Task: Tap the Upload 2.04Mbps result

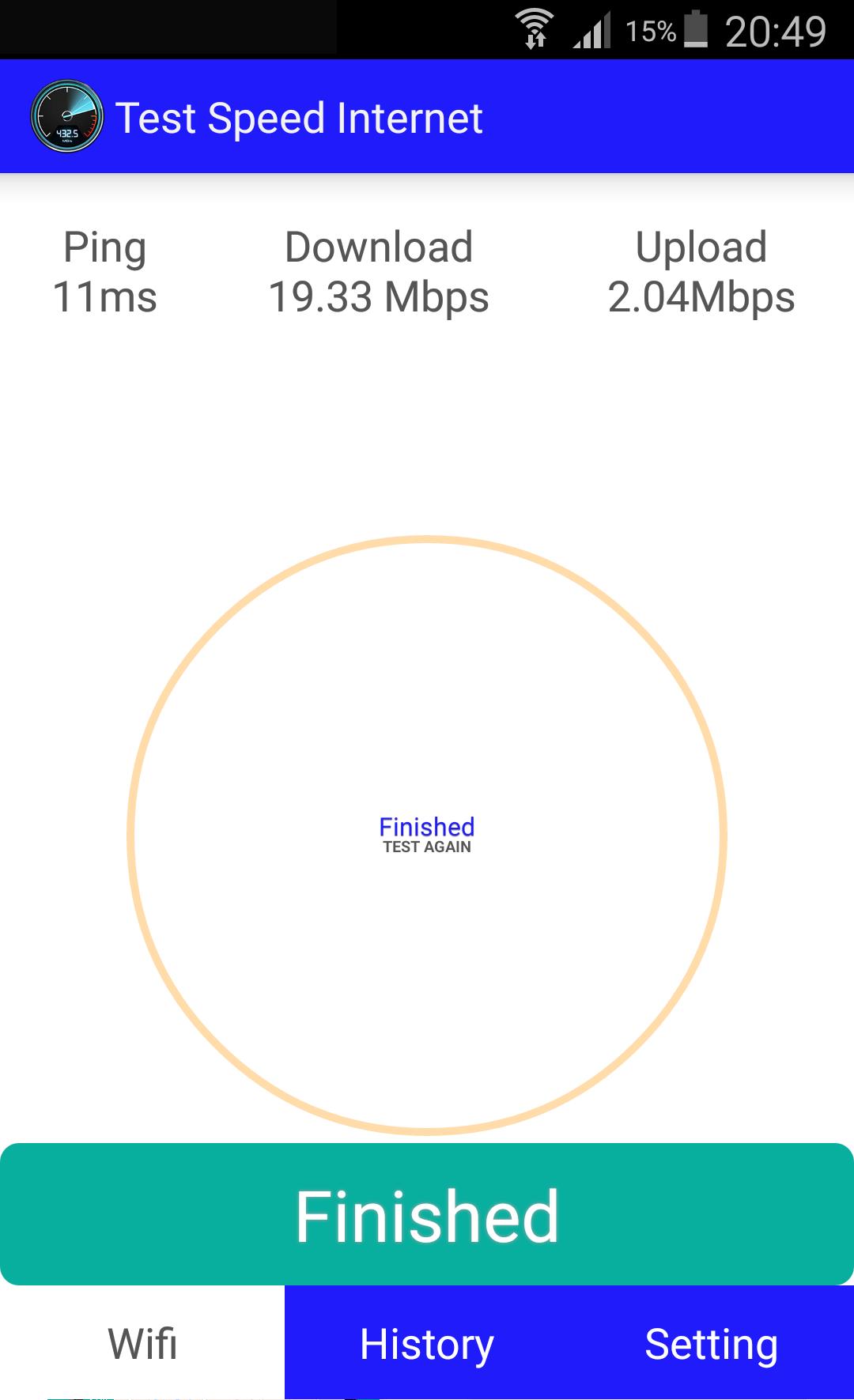Action: pyautogui.click(x=701, y=273)
